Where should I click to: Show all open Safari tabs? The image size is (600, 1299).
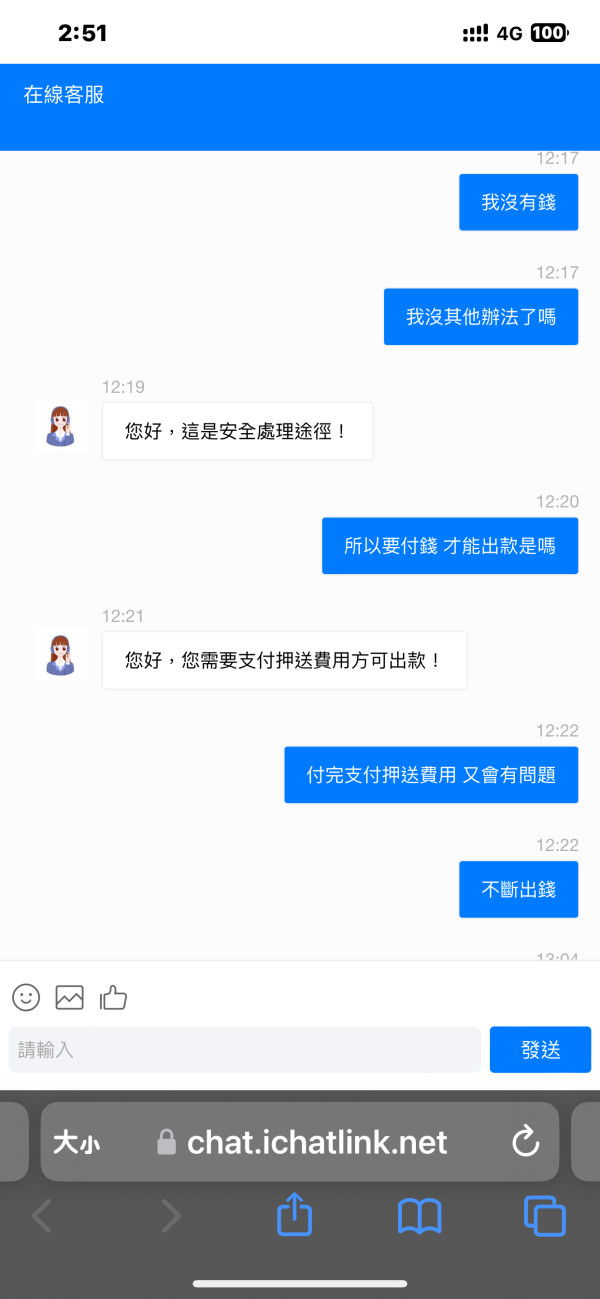point(545,1216)
